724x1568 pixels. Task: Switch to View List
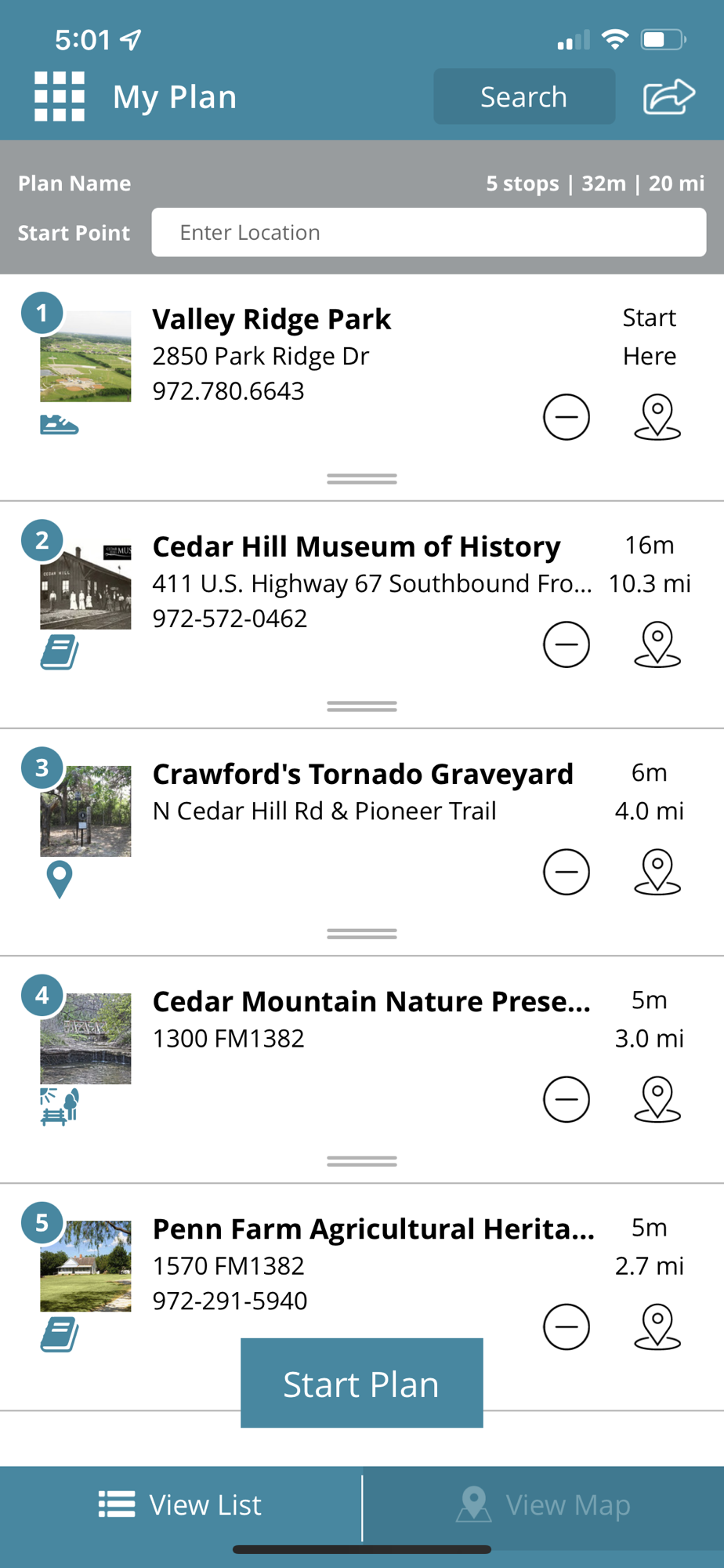(181, 1504)
